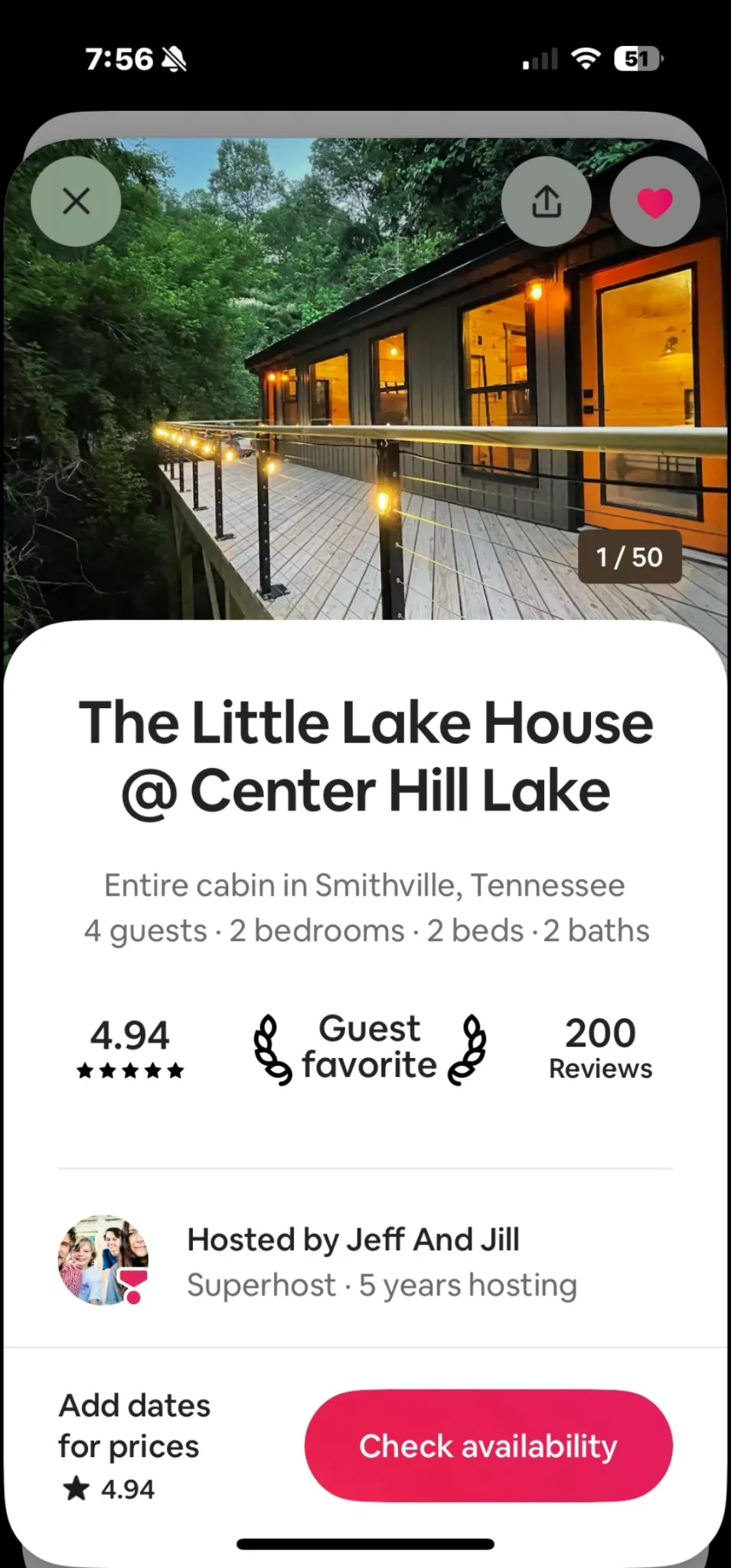Close the listing with the X button
This screenshot has width=731, height=1568.
76,201
